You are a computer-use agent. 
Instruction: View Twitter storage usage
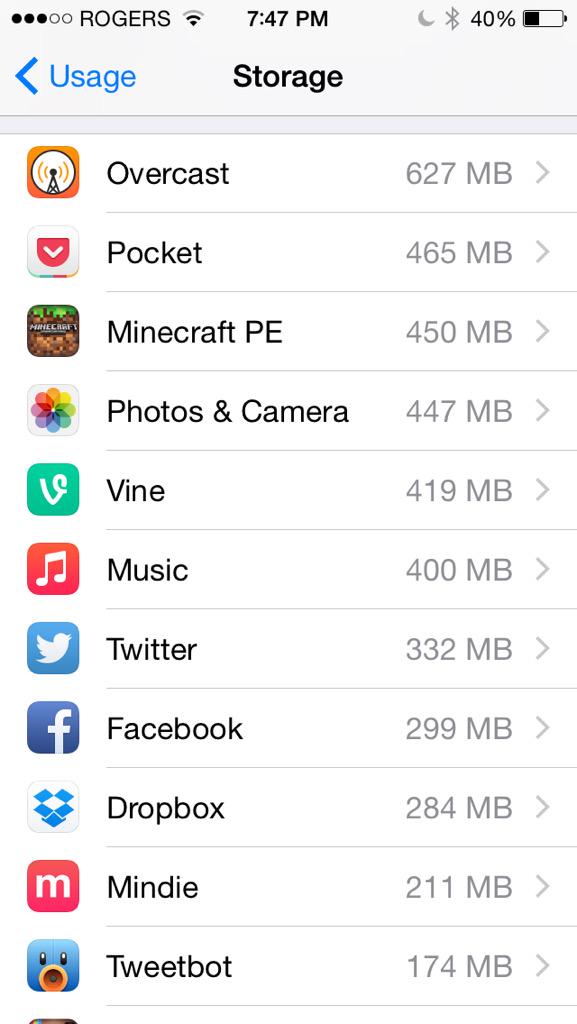coord(288,649)
